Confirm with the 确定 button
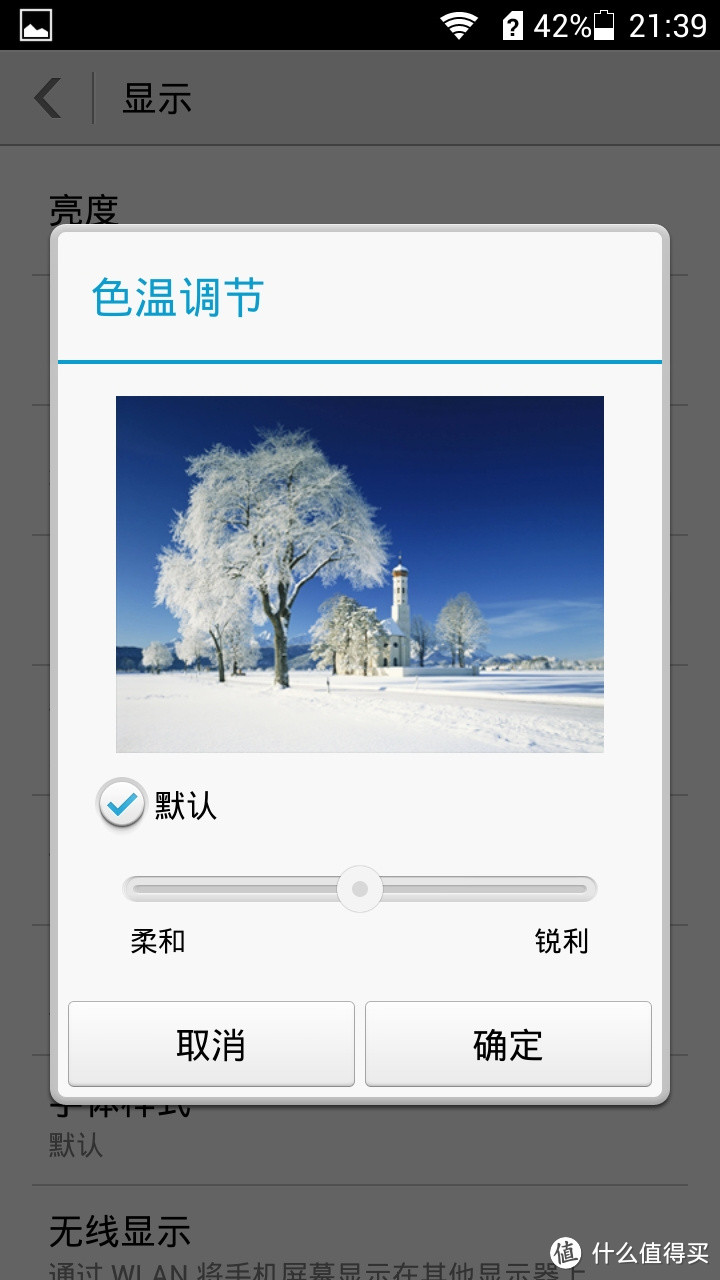 [508, 1044]
